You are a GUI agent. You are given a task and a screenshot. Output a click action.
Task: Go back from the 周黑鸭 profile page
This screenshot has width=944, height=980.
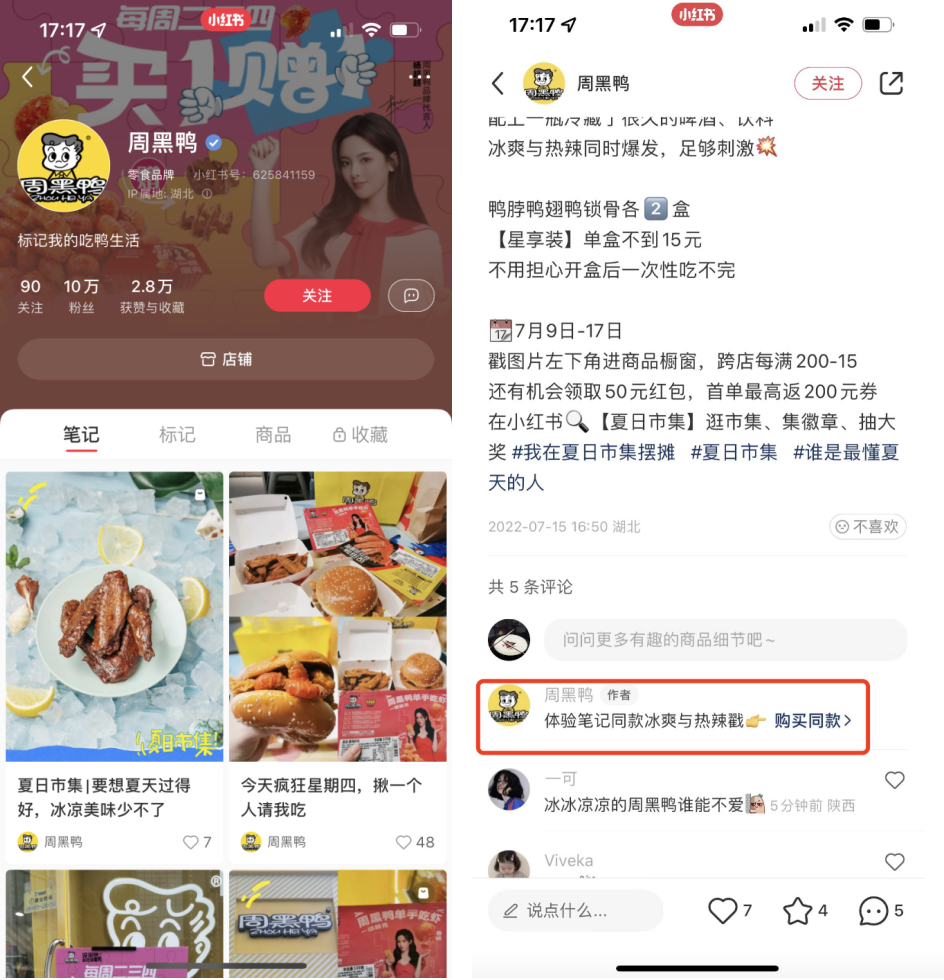(x=28, y=76)
